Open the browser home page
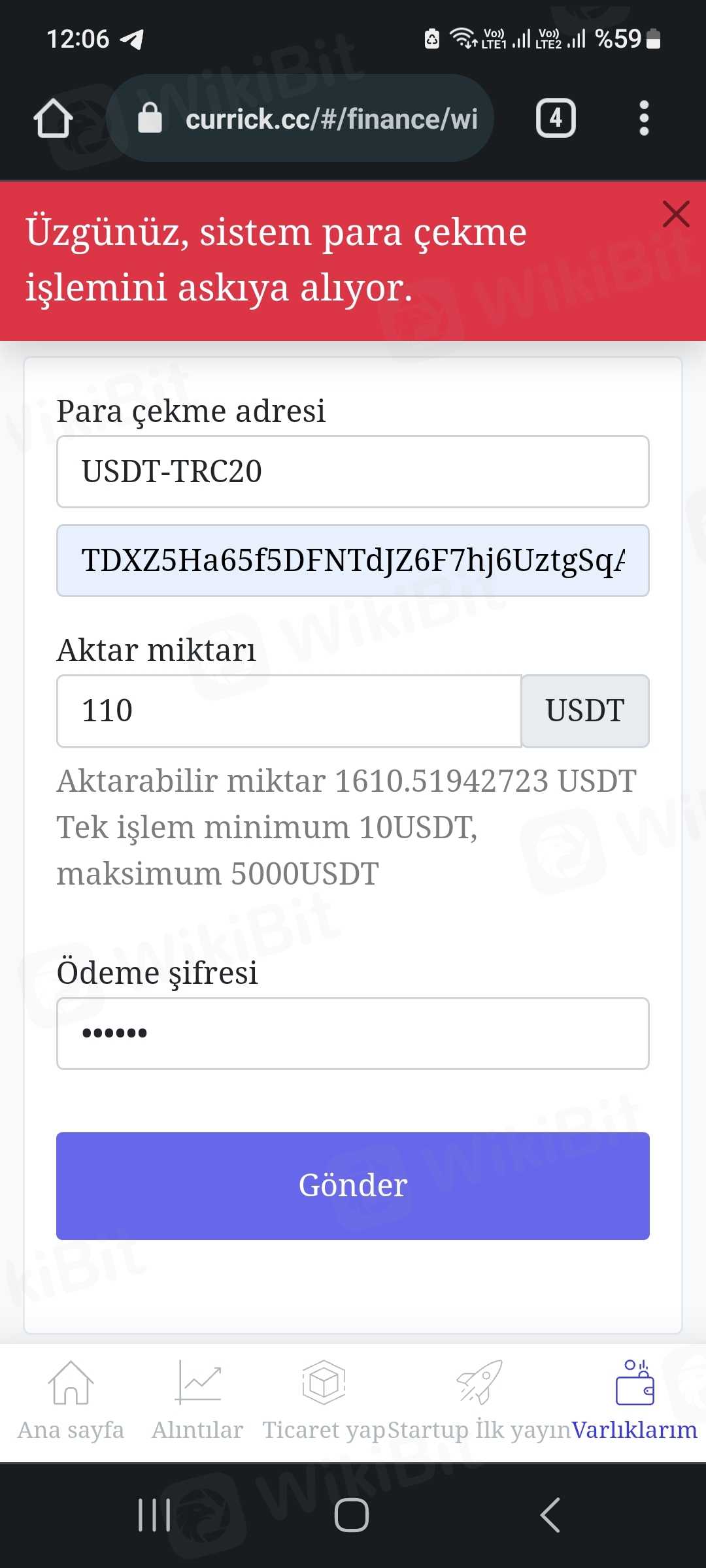 [x=53, y=119]
